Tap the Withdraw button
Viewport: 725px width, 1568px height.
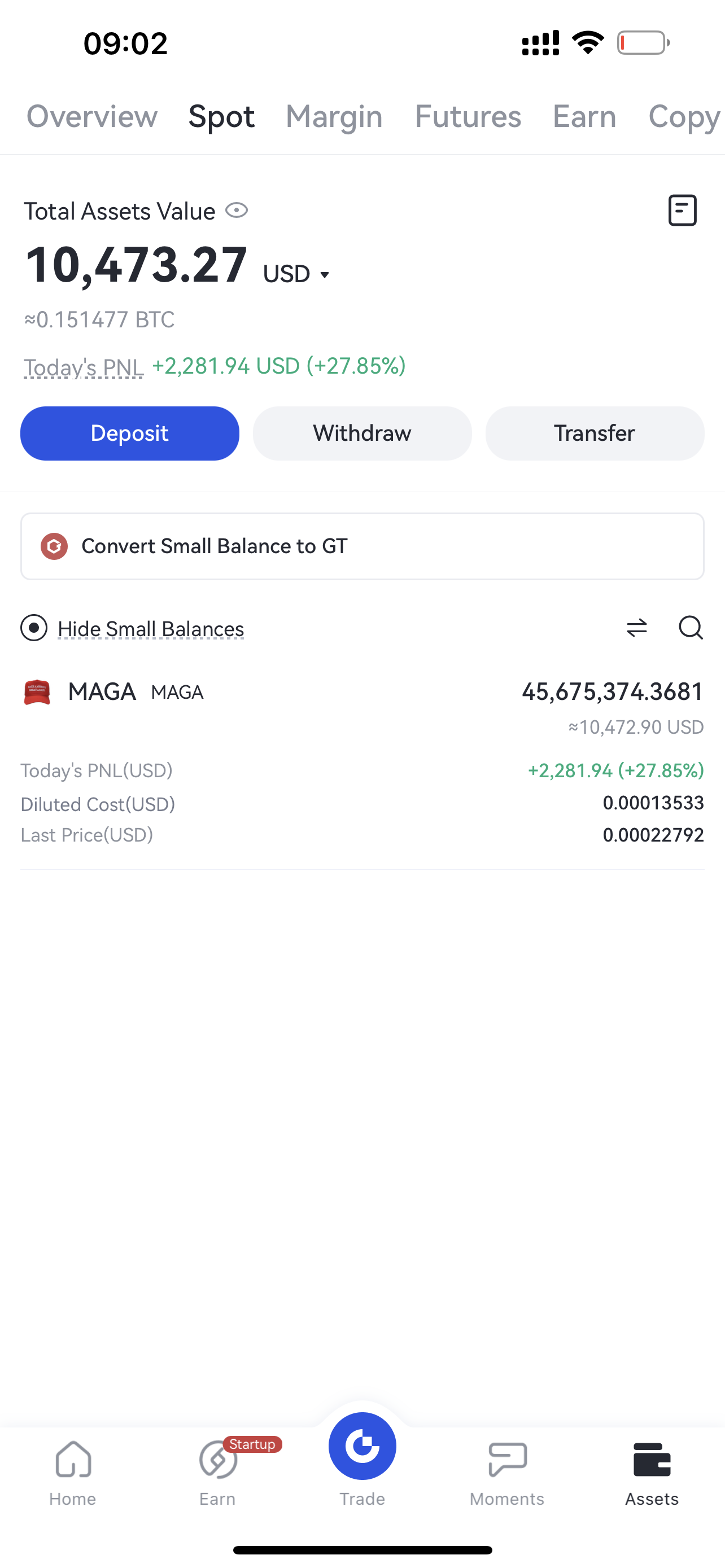click(362, 433)
